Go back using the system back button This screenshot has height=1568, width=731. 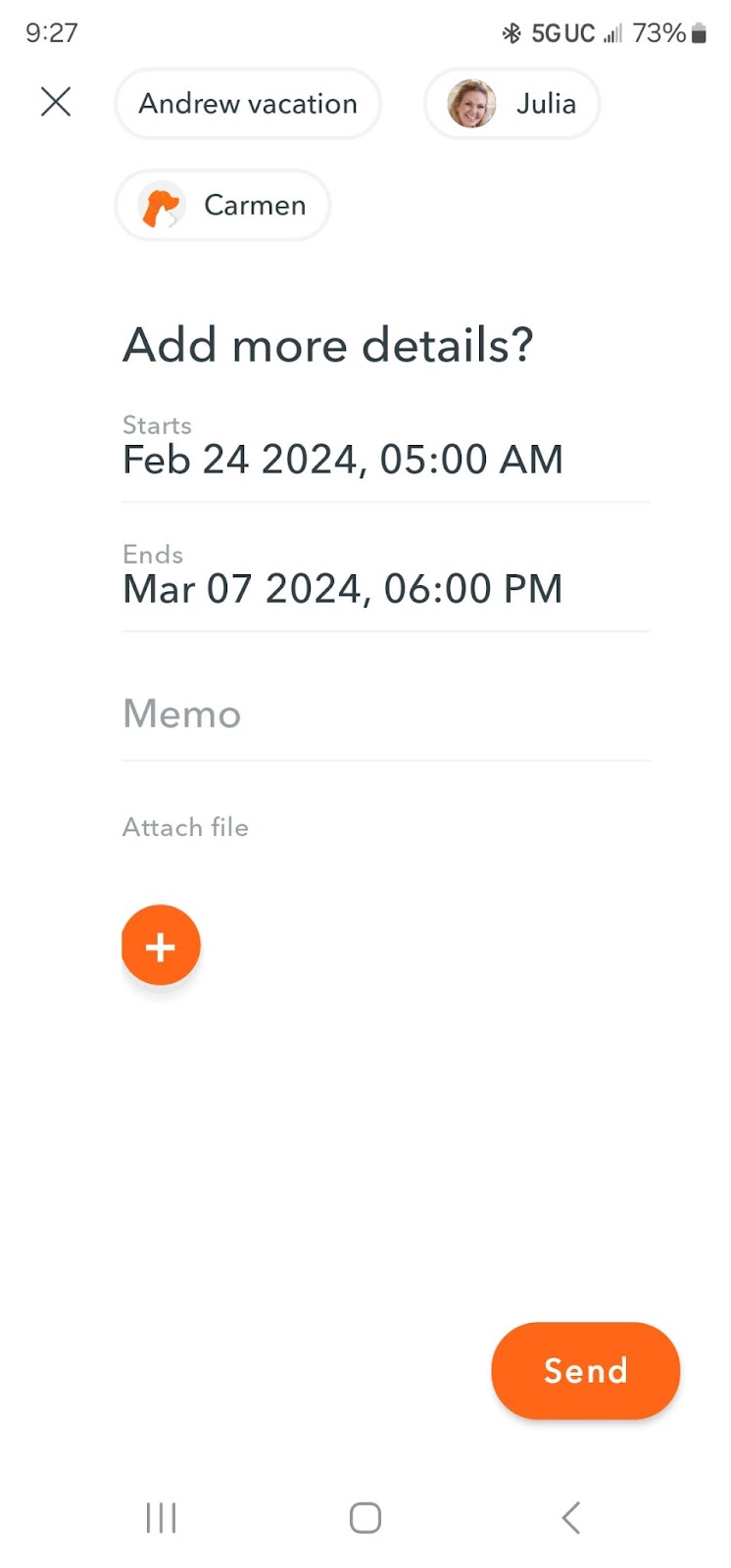(x=571, y=1517)
